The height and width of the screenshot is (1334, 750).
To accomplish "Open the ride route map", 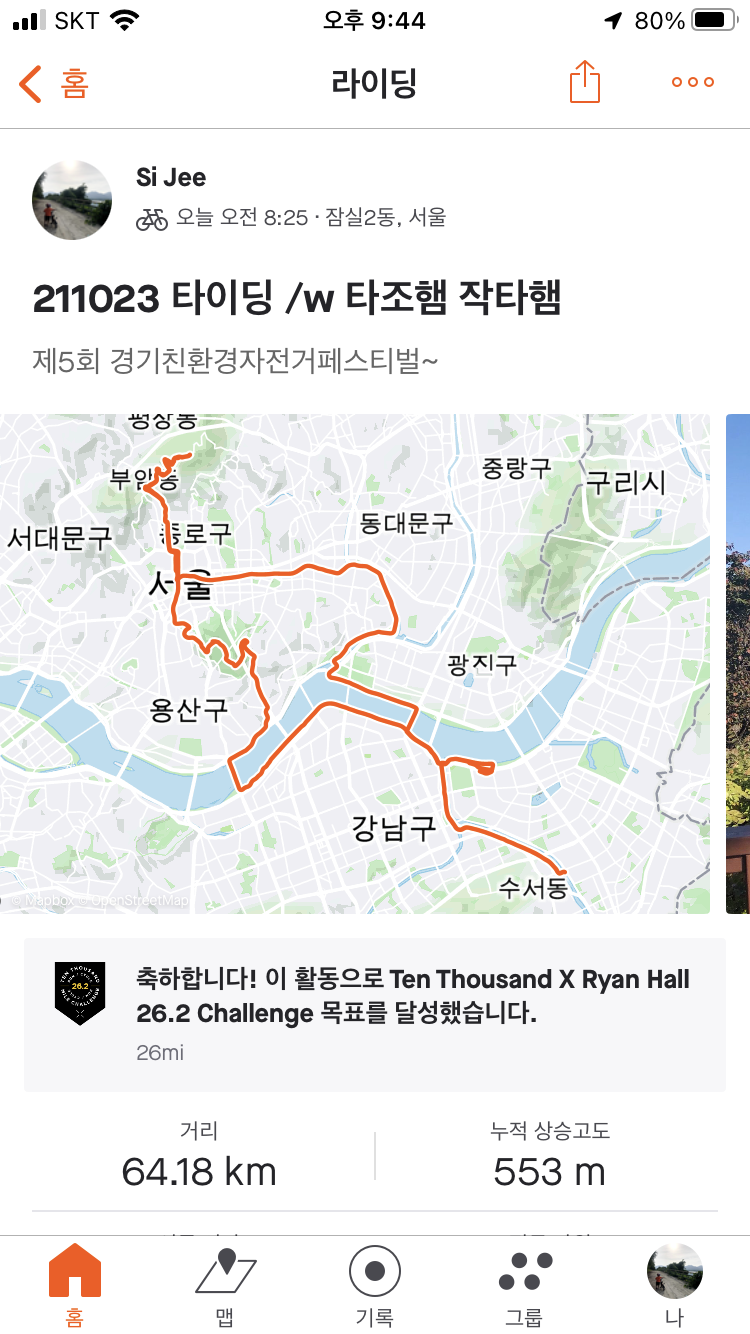I will point(355,663).
